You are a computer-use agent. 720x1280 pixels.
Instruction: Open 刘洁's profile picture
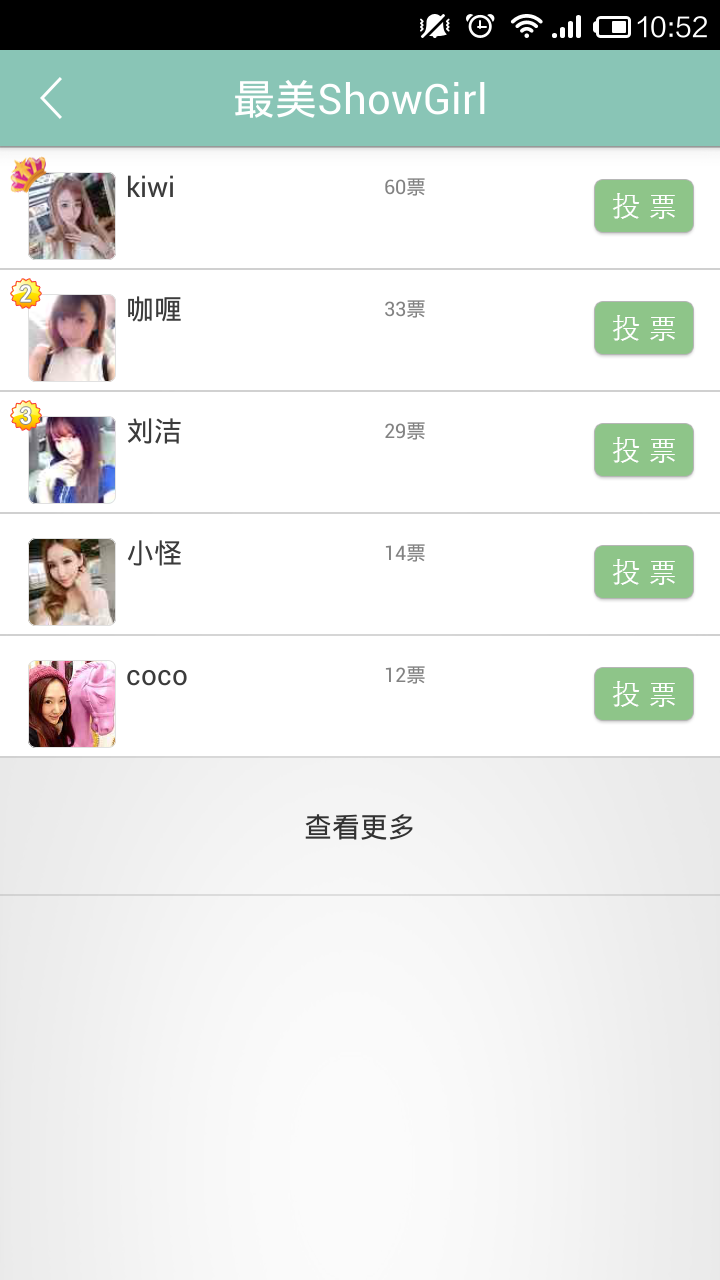click(x=72, y=460)
